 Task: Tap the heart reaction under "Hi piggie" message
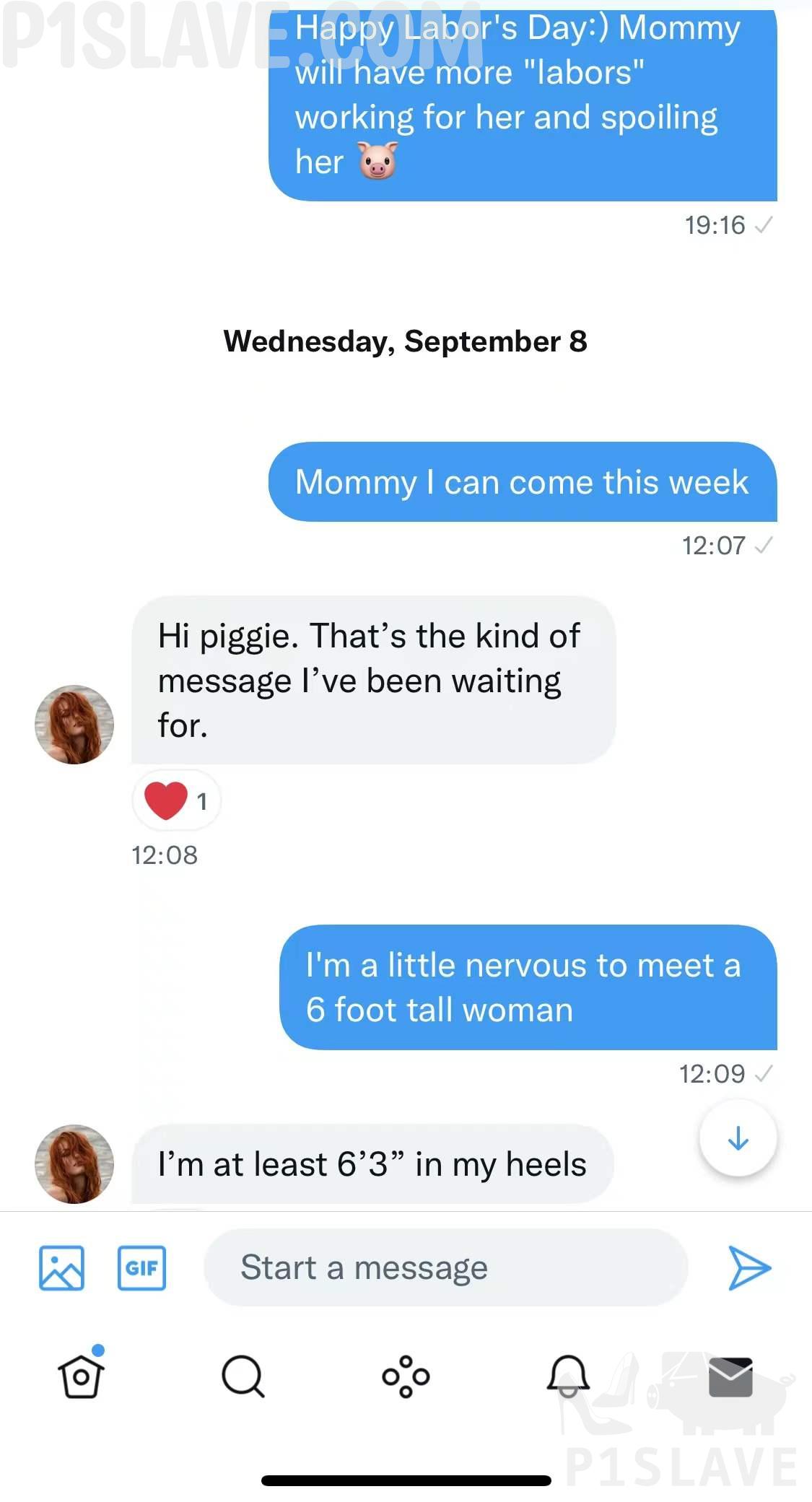pyautogui.click(x=175, y=800)
